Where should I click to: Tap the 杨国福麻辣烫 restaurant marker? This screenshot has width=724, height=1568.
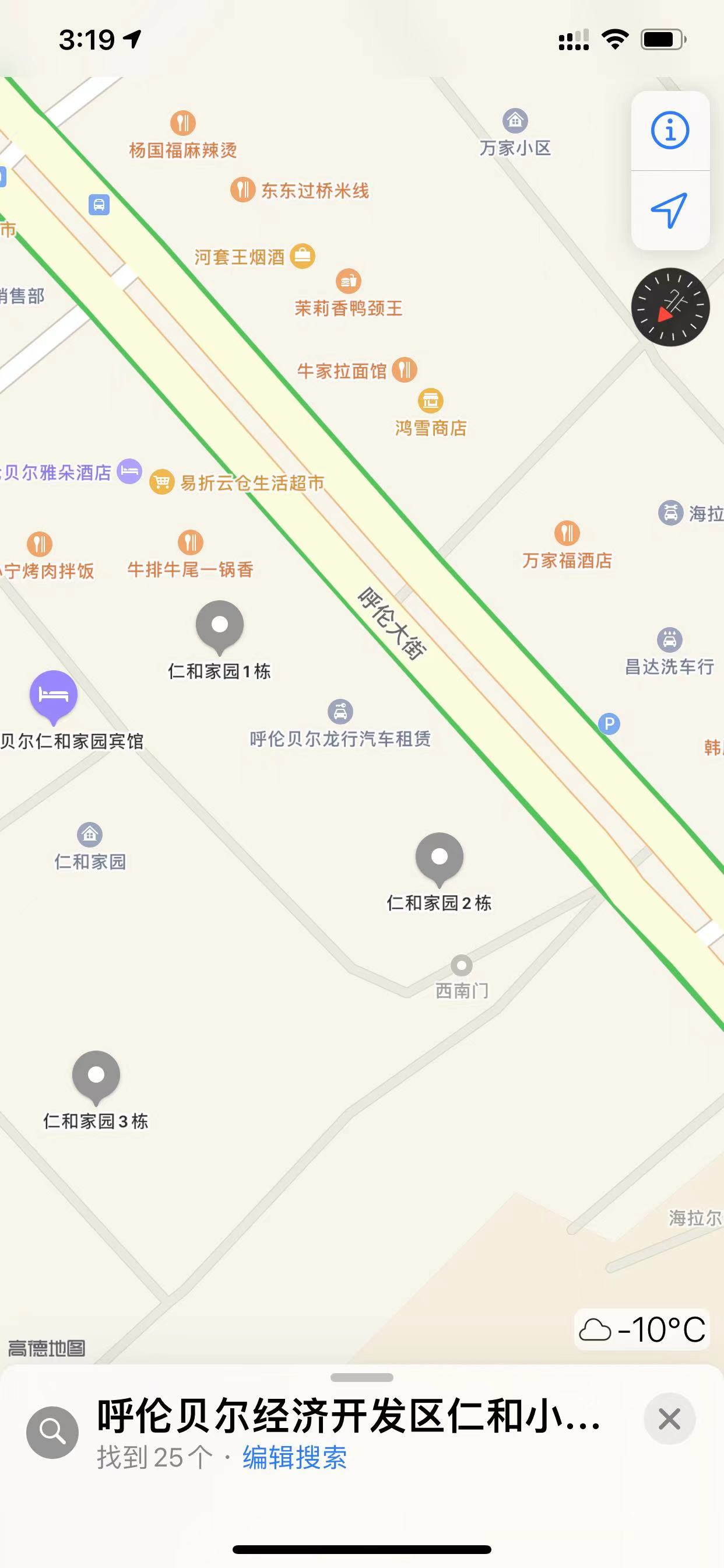[182, 123]
